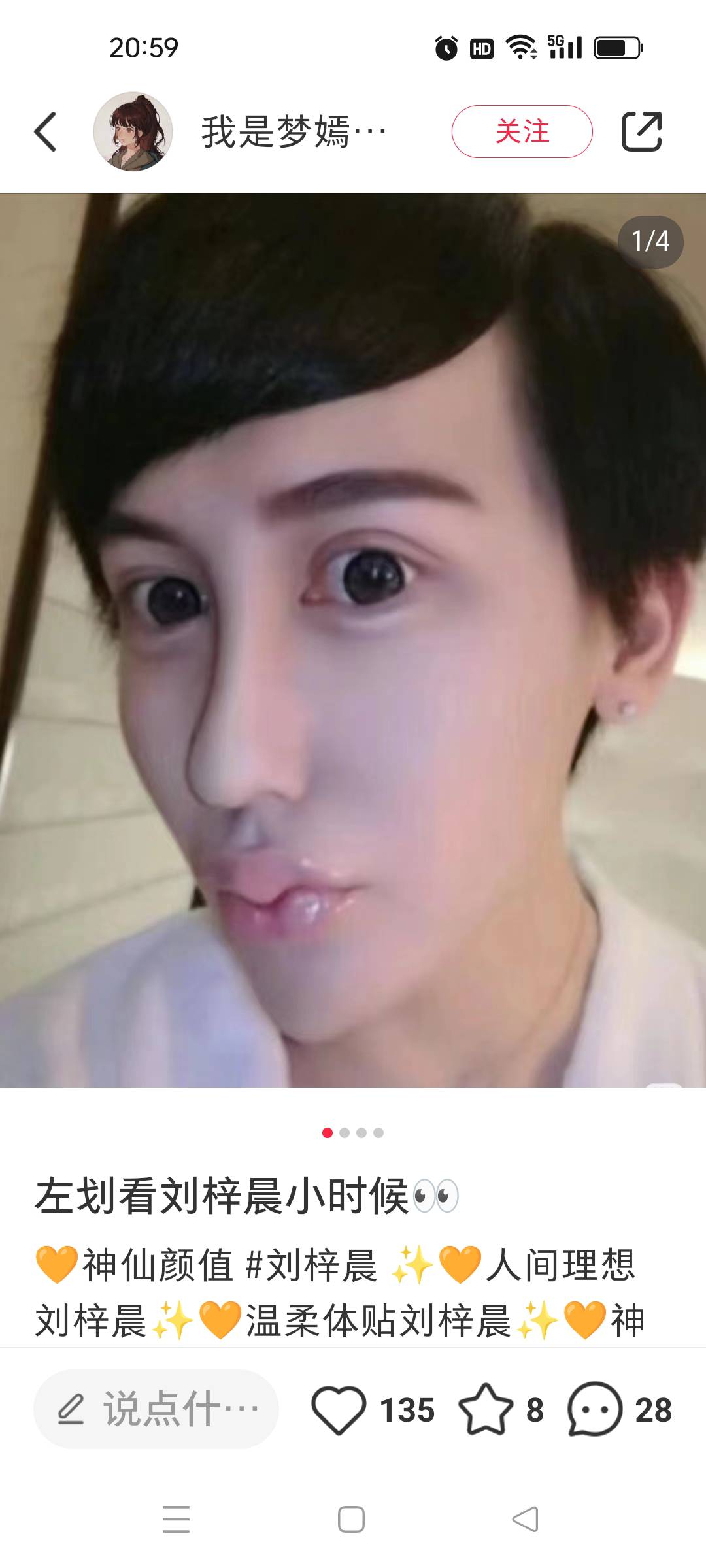Open the #刘梓晨 hashtag link
The width and height of the screenshot is (706, 1568).
311,1264
